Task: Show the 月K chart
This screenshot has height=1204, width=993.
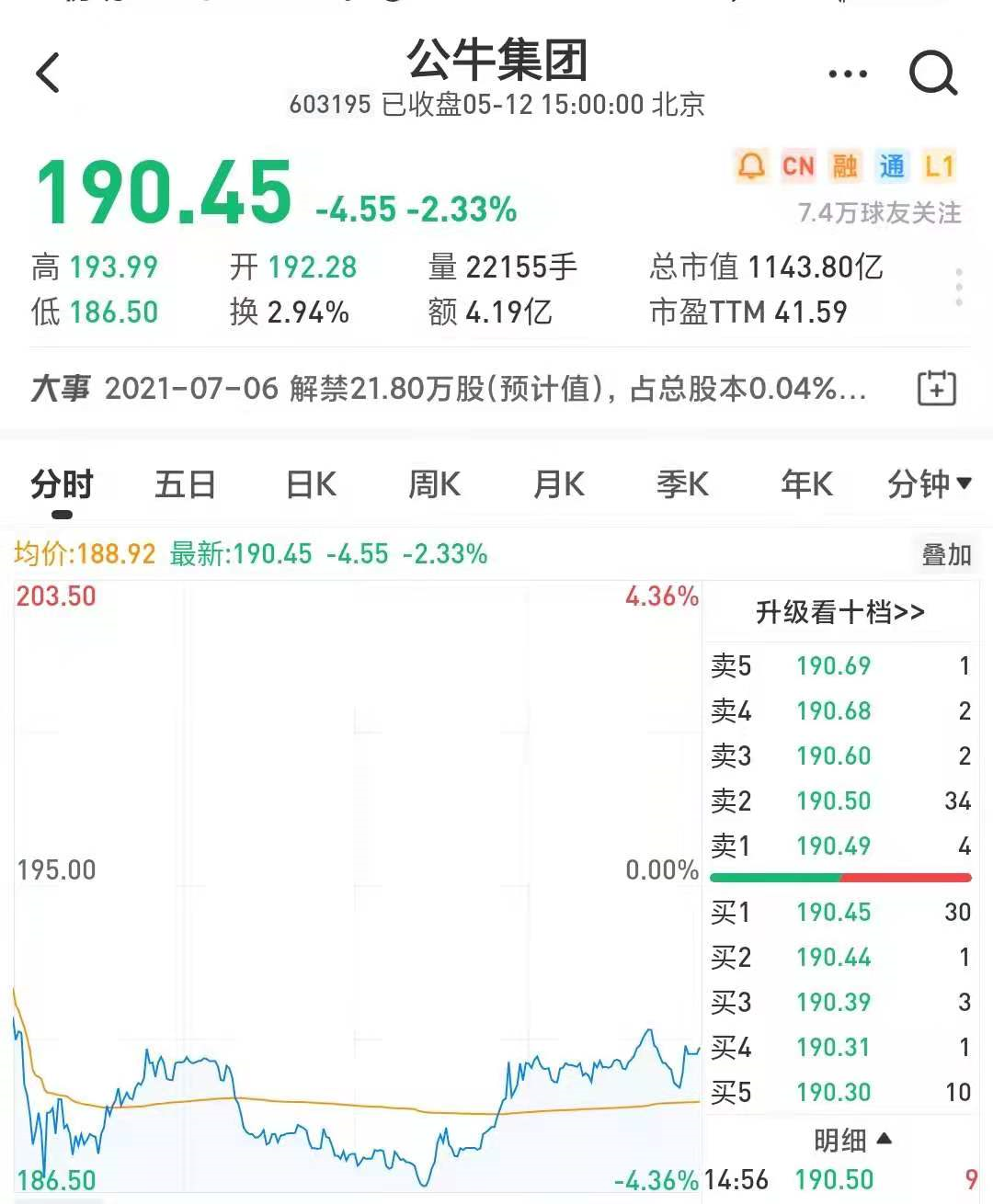Action: pyautogui.click(x=558, y=483)
